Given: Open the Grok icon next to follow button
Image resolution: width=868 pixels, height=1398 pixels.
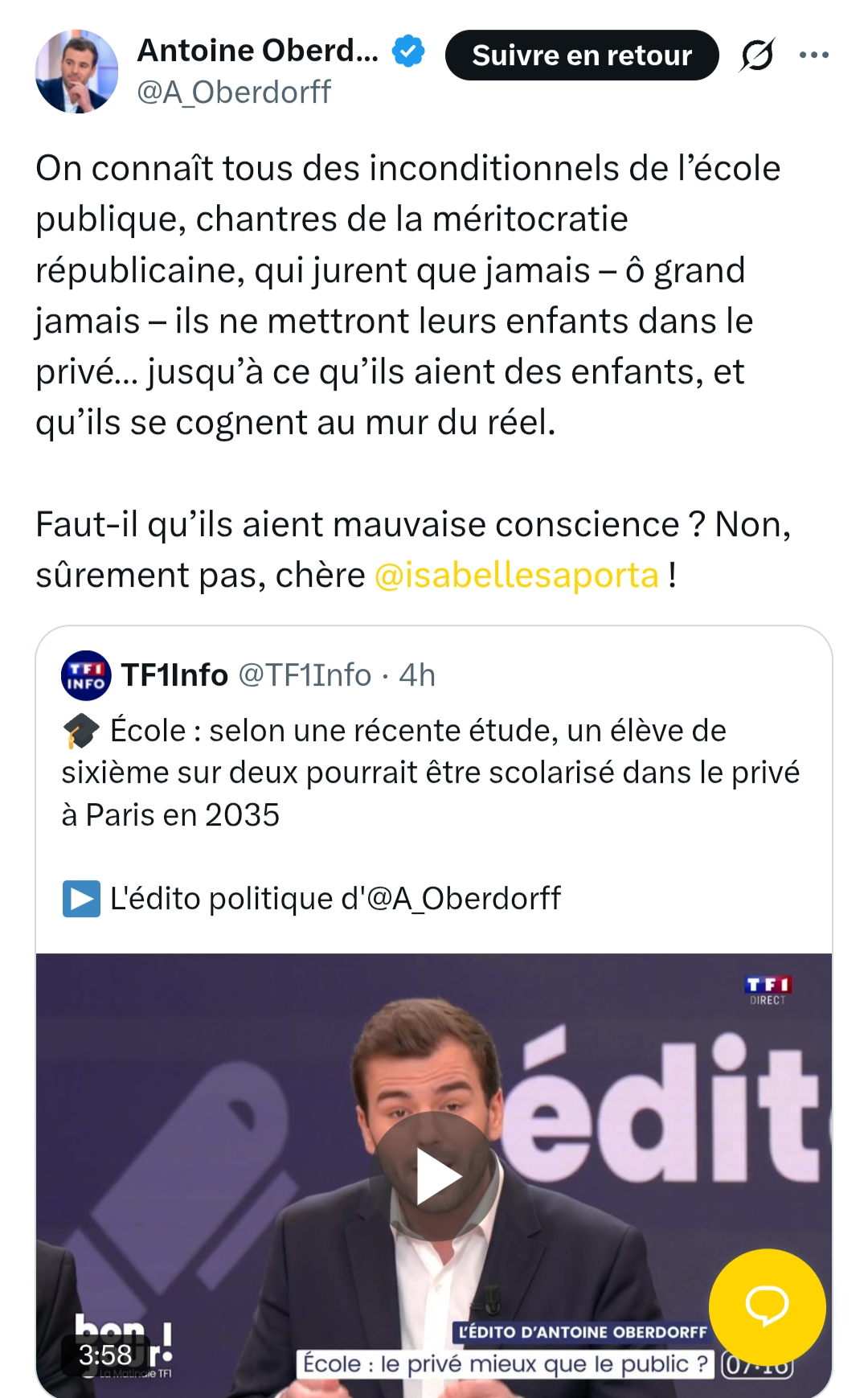Looking at the screenshot, I should pos(757,55).
